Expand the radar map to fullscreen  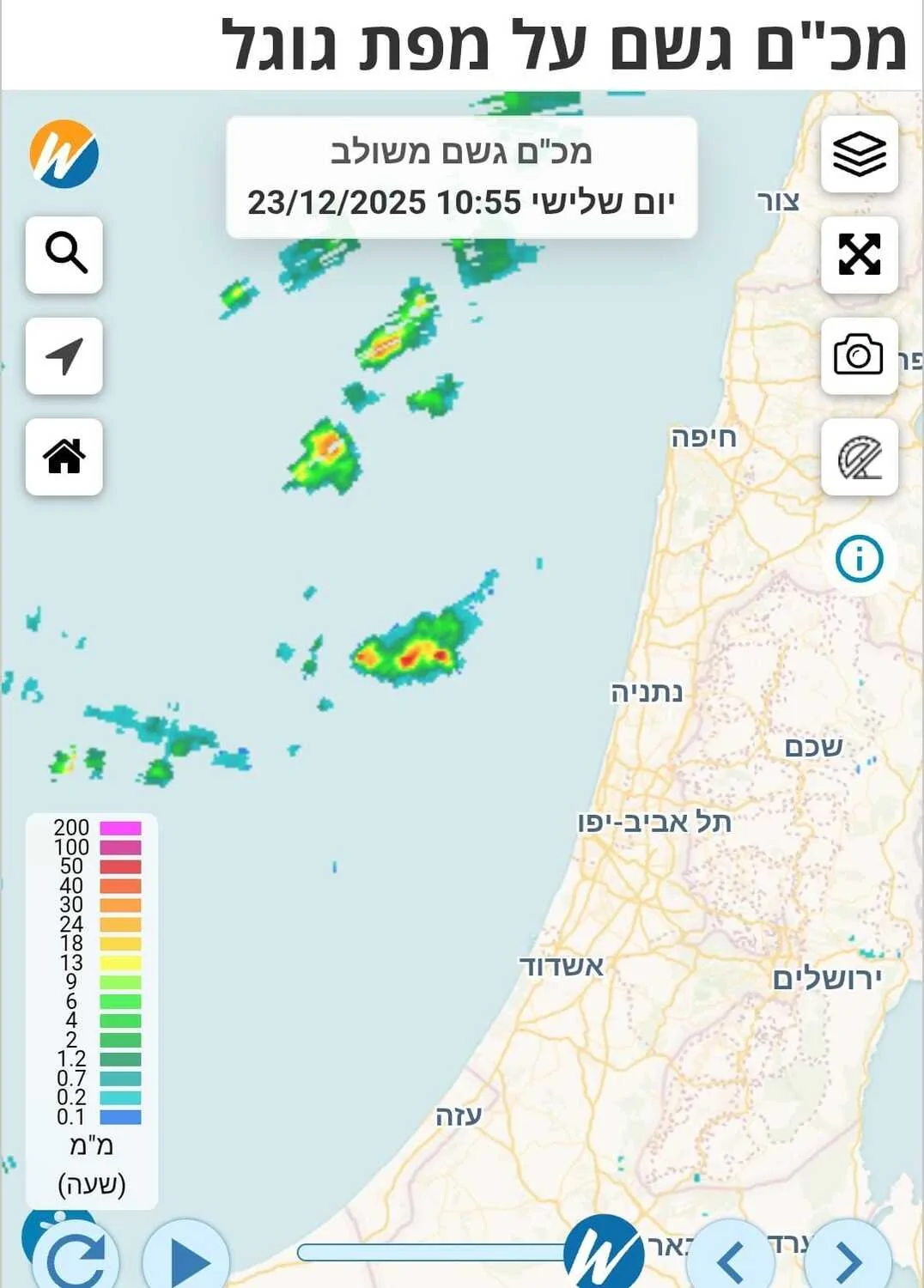point(859,254)
